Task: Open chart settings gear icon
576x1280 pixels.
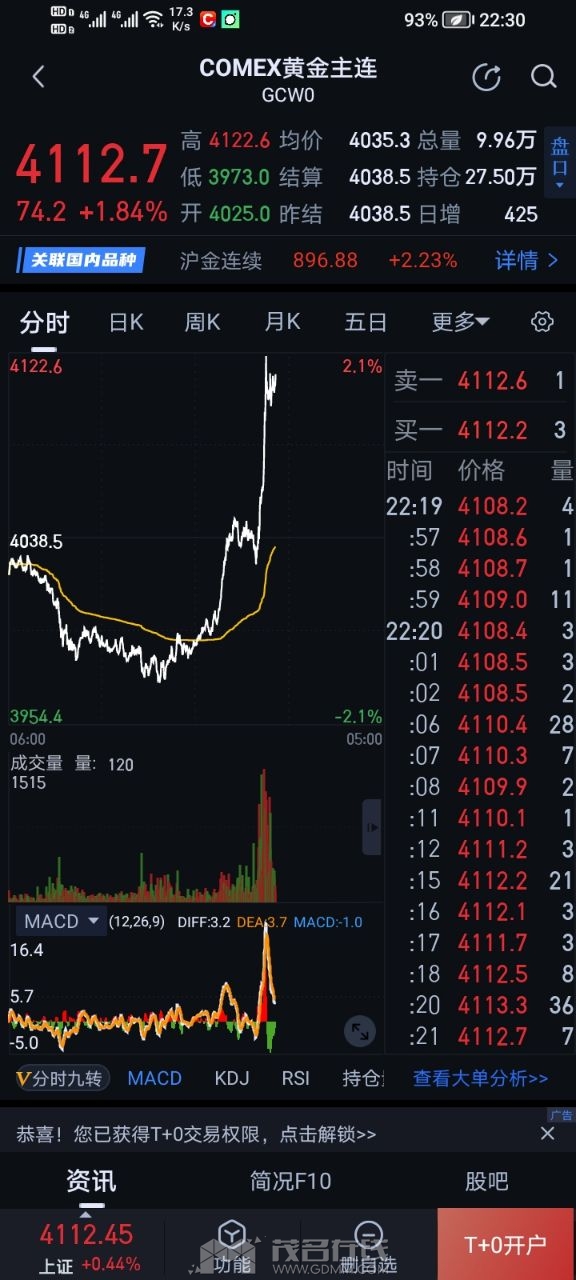Action: point(542,321)
